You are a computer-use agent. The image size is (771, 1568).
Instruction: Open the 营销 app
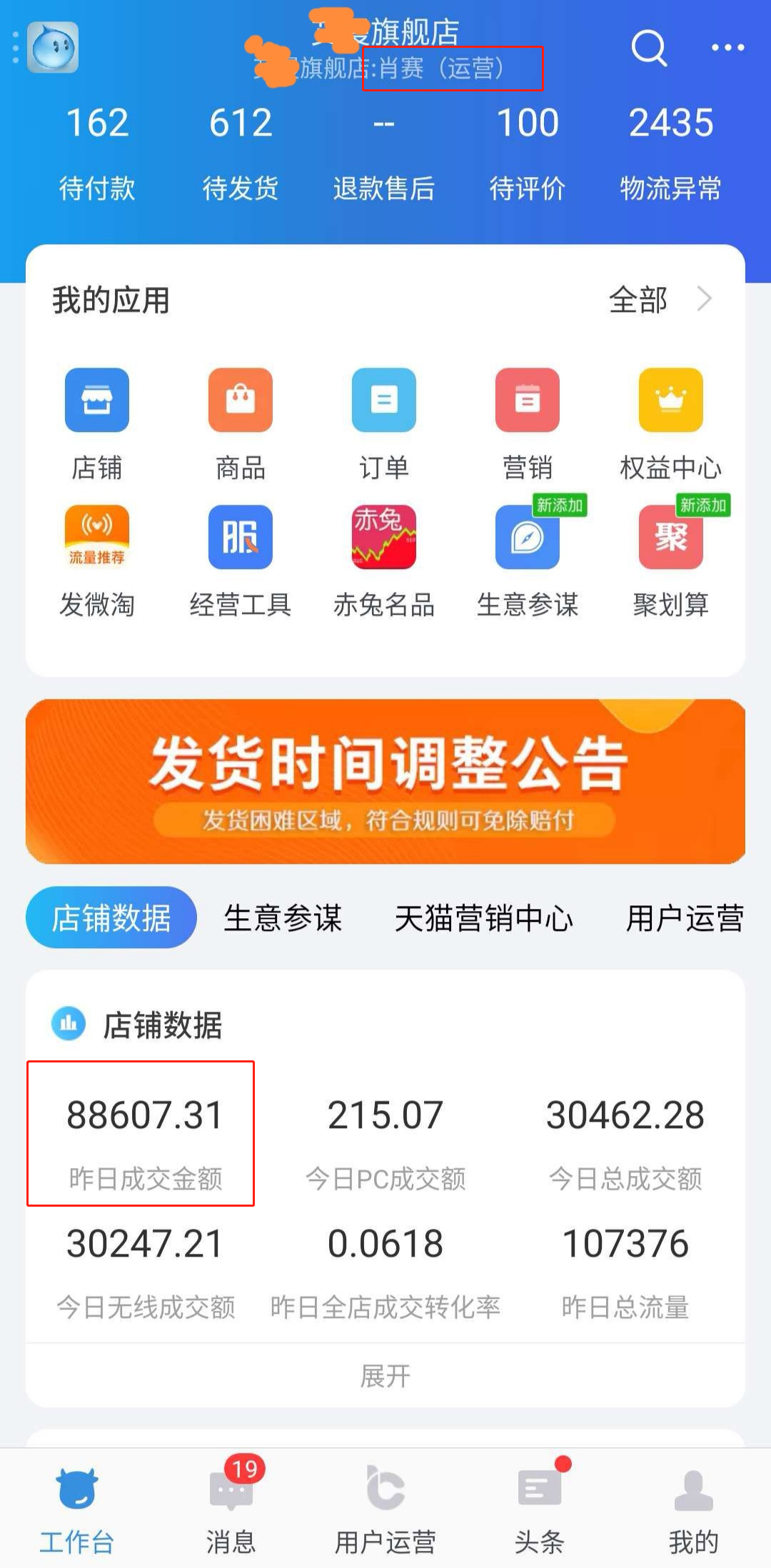coord(528,423)
